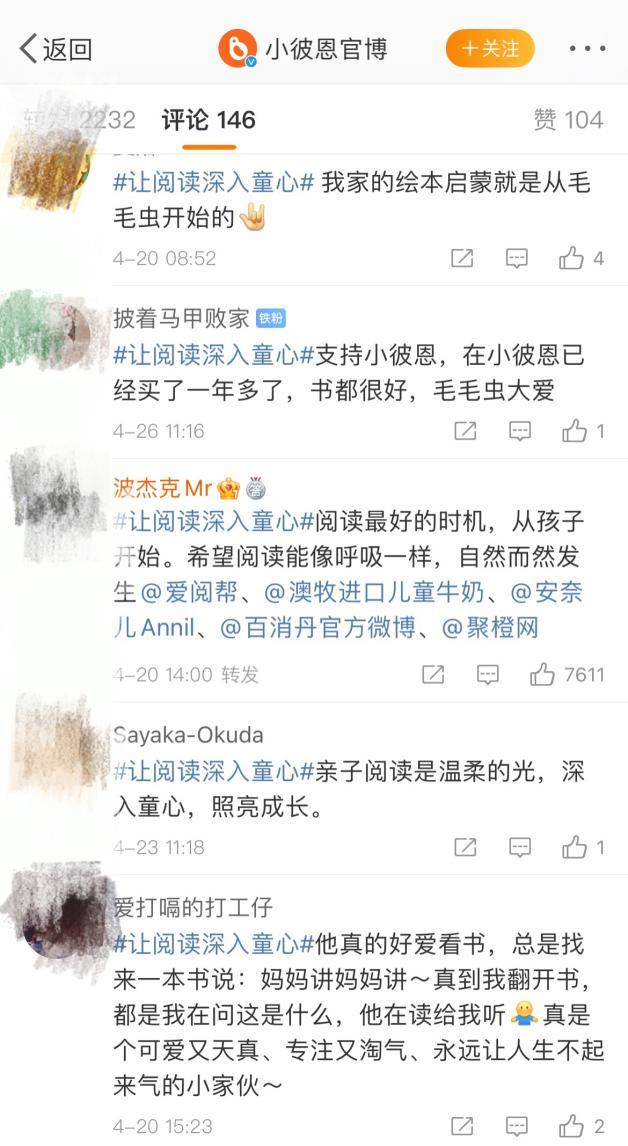This screenshot has height=1146, width=628.
Task: Switch to the 评论 146 tab
Action: pyautogui.click(x=209, y=120)
